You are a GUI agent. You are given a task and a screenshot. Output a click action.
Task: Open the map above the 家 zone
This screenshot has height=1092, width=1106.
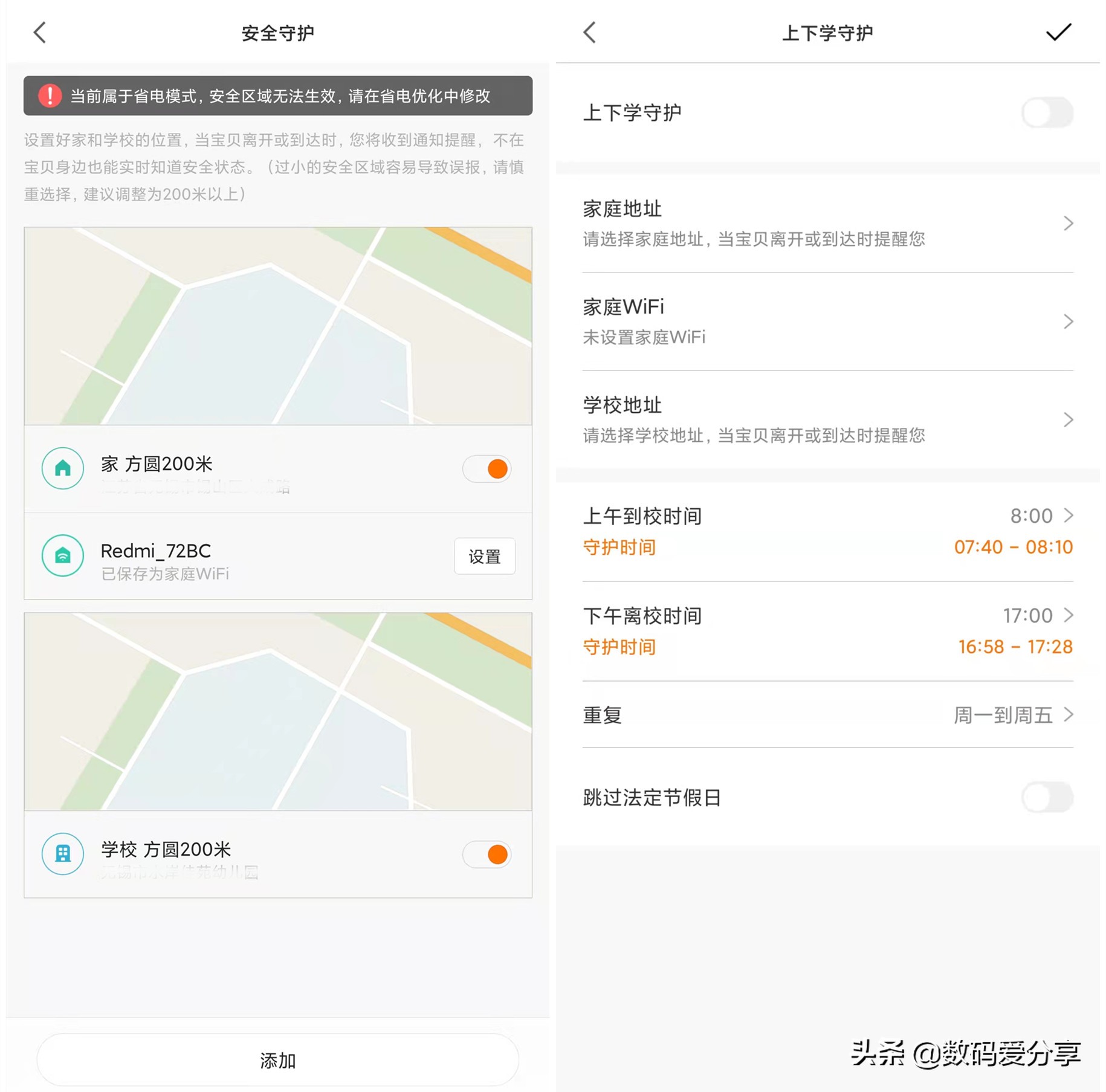point(278,326)
